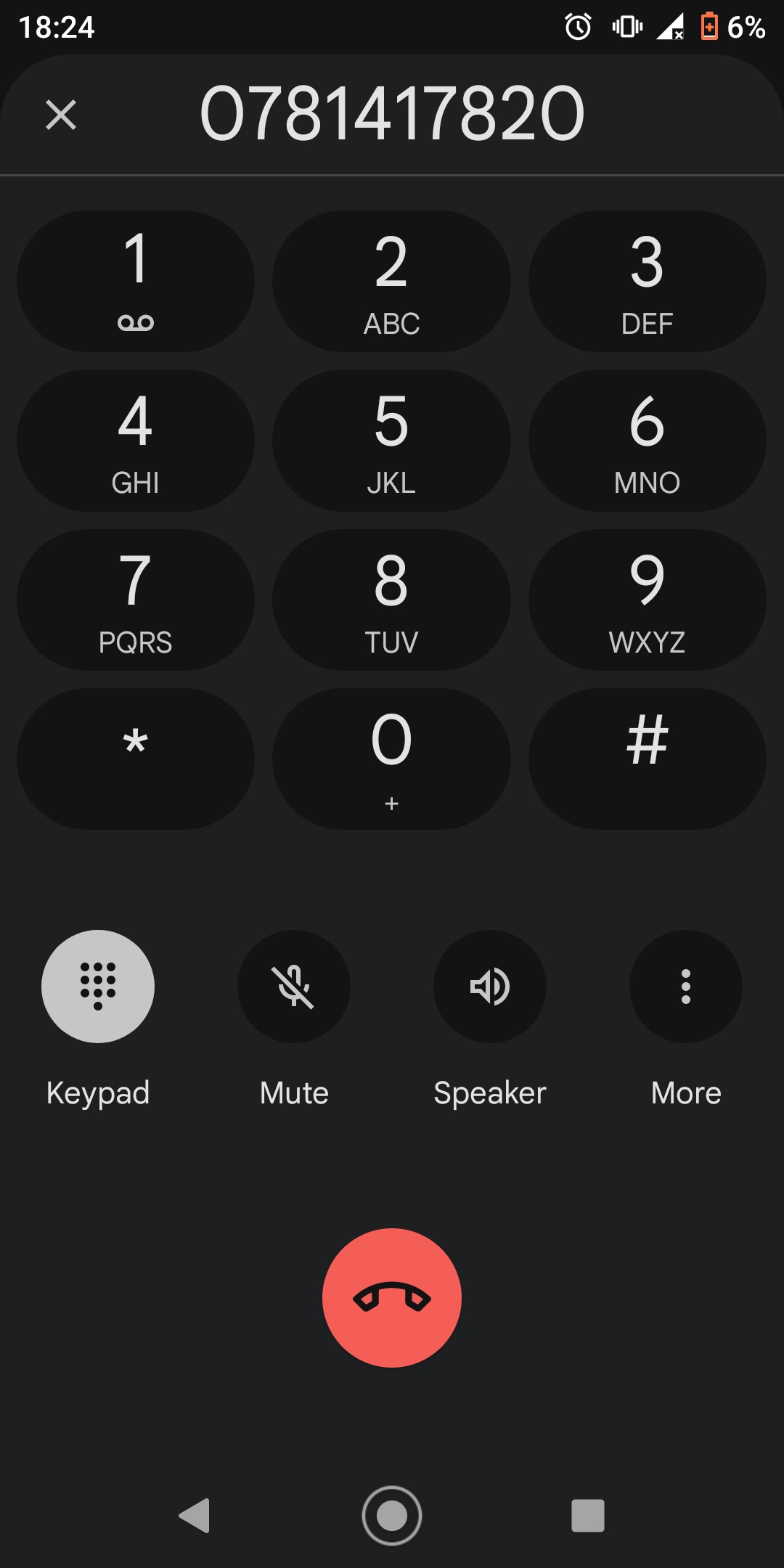Dial digit 1 voicemail key
Screen dimensions: 784x1568
[136, 281]
